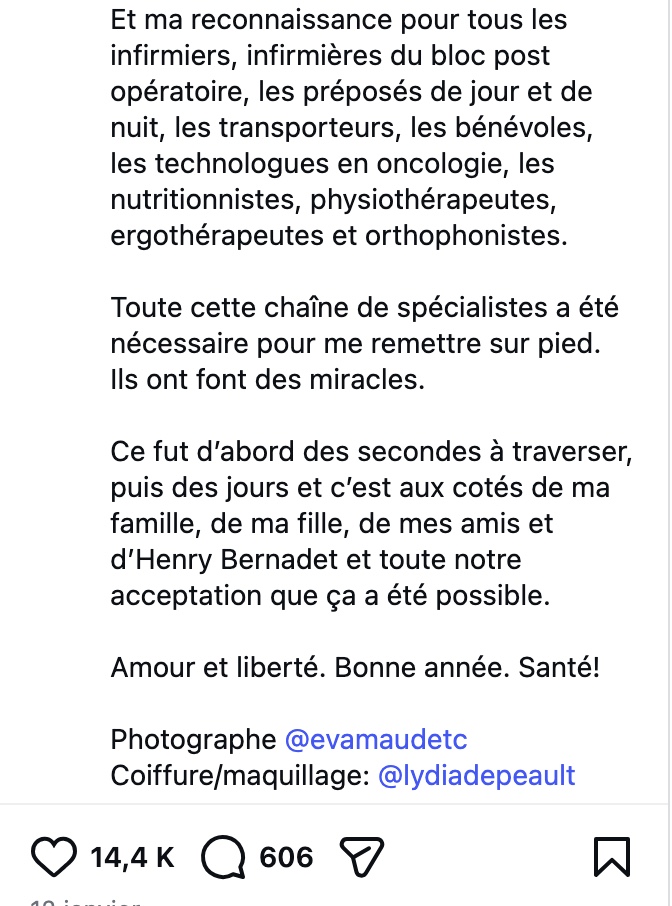Like this post with the heart icon
The width and height of the screenshot is (672, 906).
click(x=54, y=857)
